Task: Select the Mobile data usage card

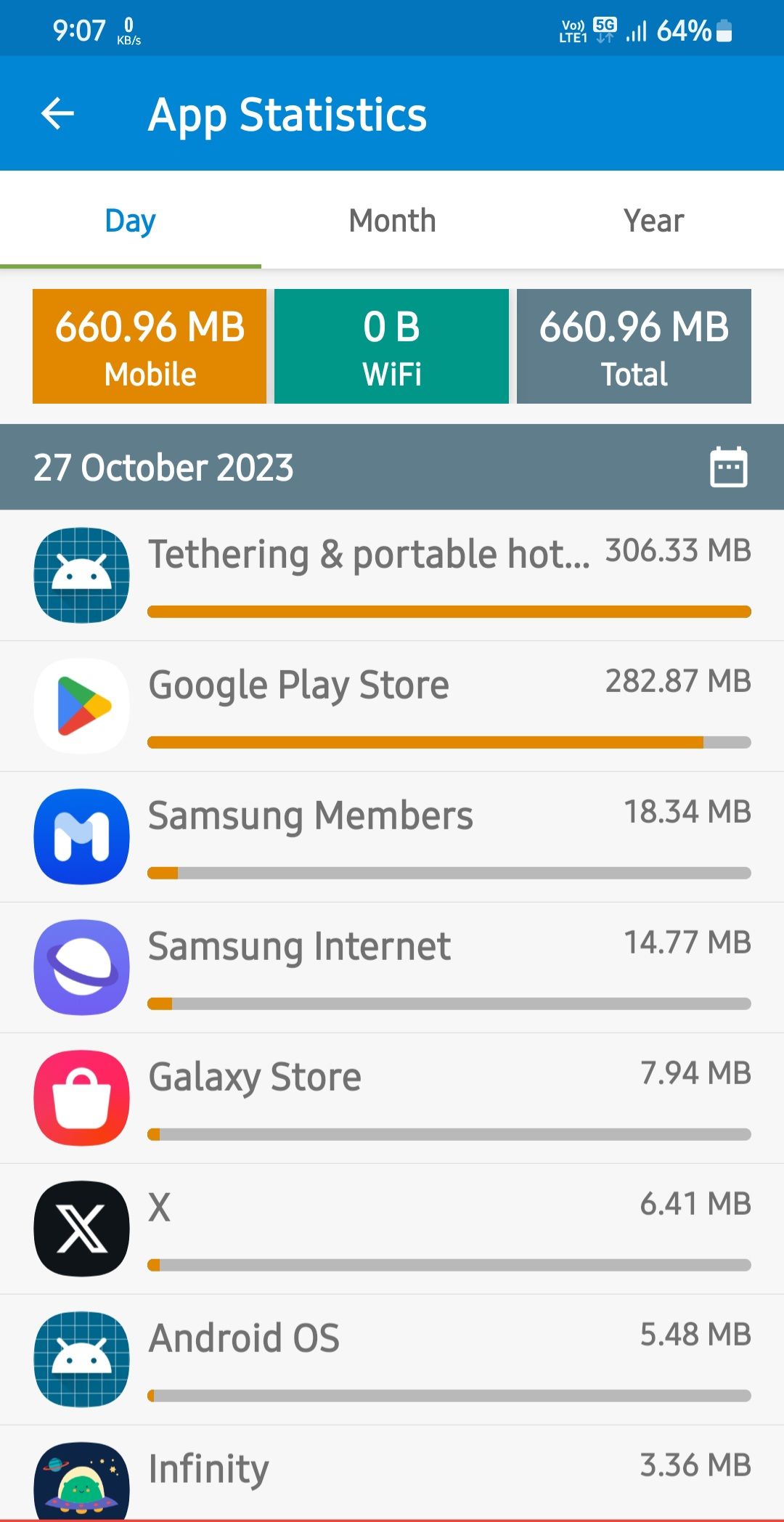Action: [150, 346]
